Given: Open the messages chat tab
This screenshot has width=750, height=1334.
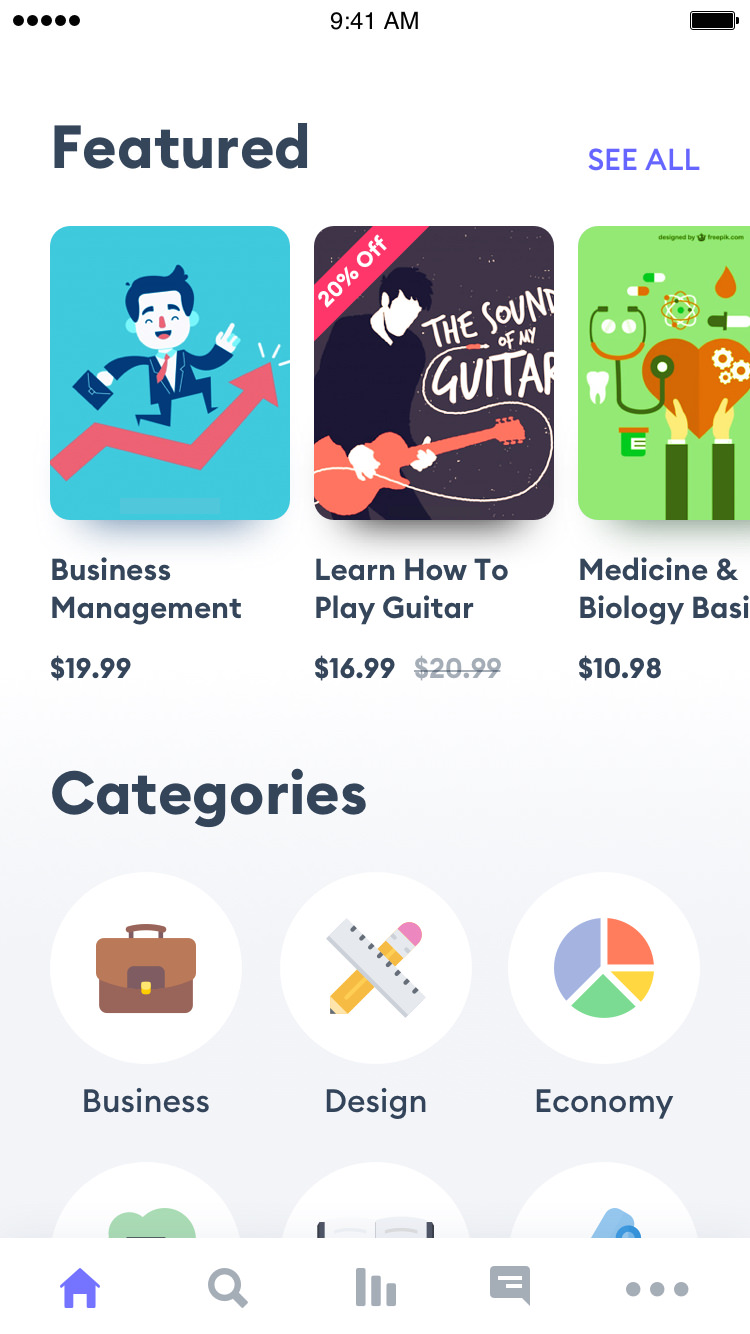Looking at the screenshot, I should [510, 1286].
